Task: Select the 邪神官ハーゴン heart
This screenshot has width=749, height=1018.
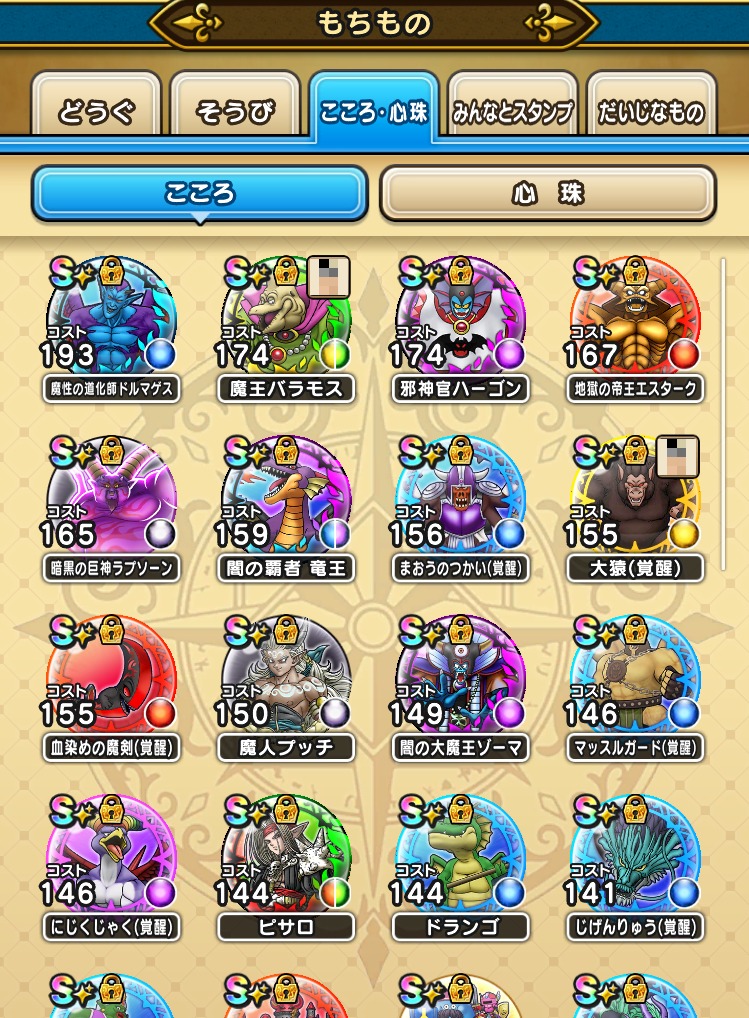Action: point(460,325)
